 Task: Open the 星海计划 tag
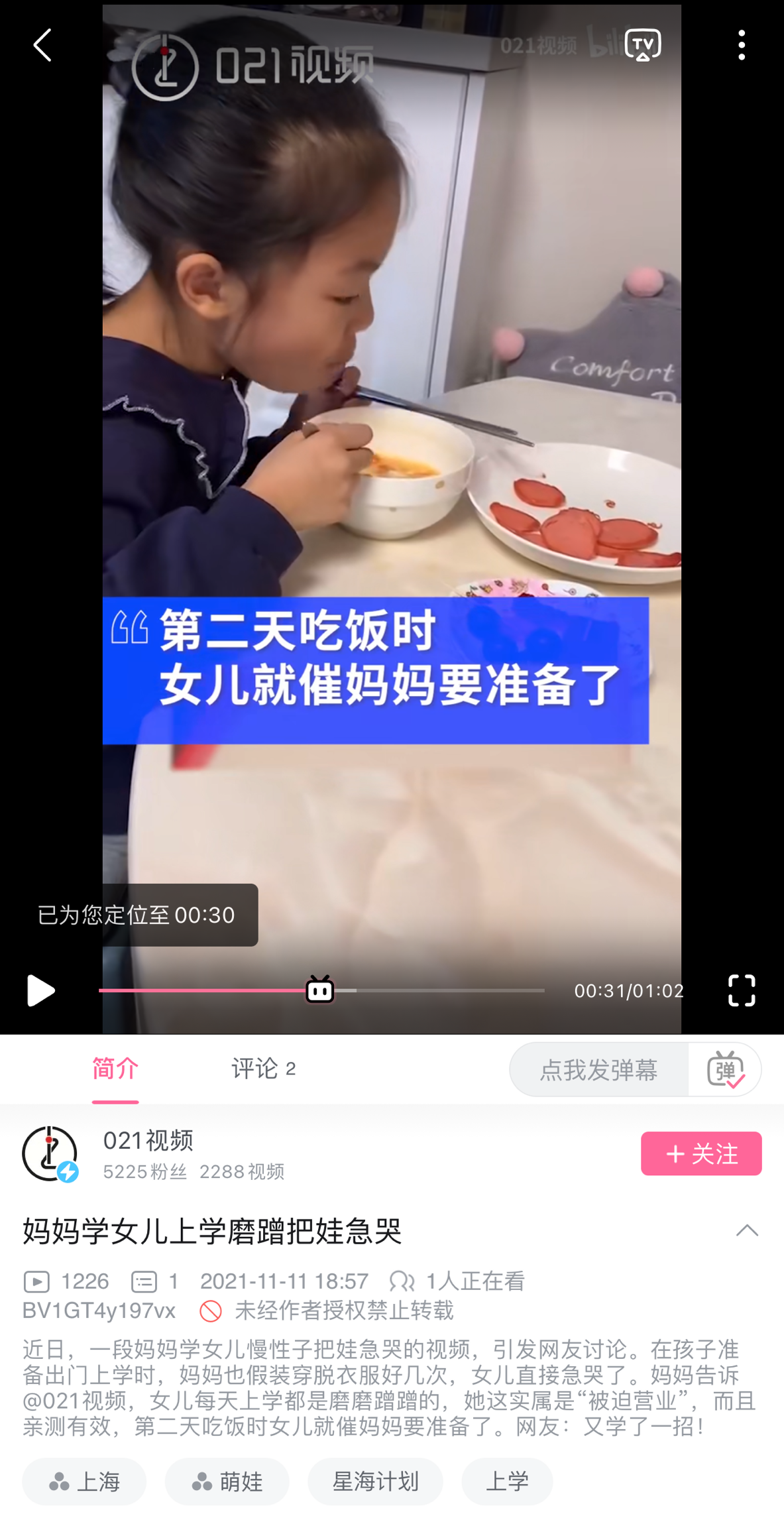tap(375, 1480)
